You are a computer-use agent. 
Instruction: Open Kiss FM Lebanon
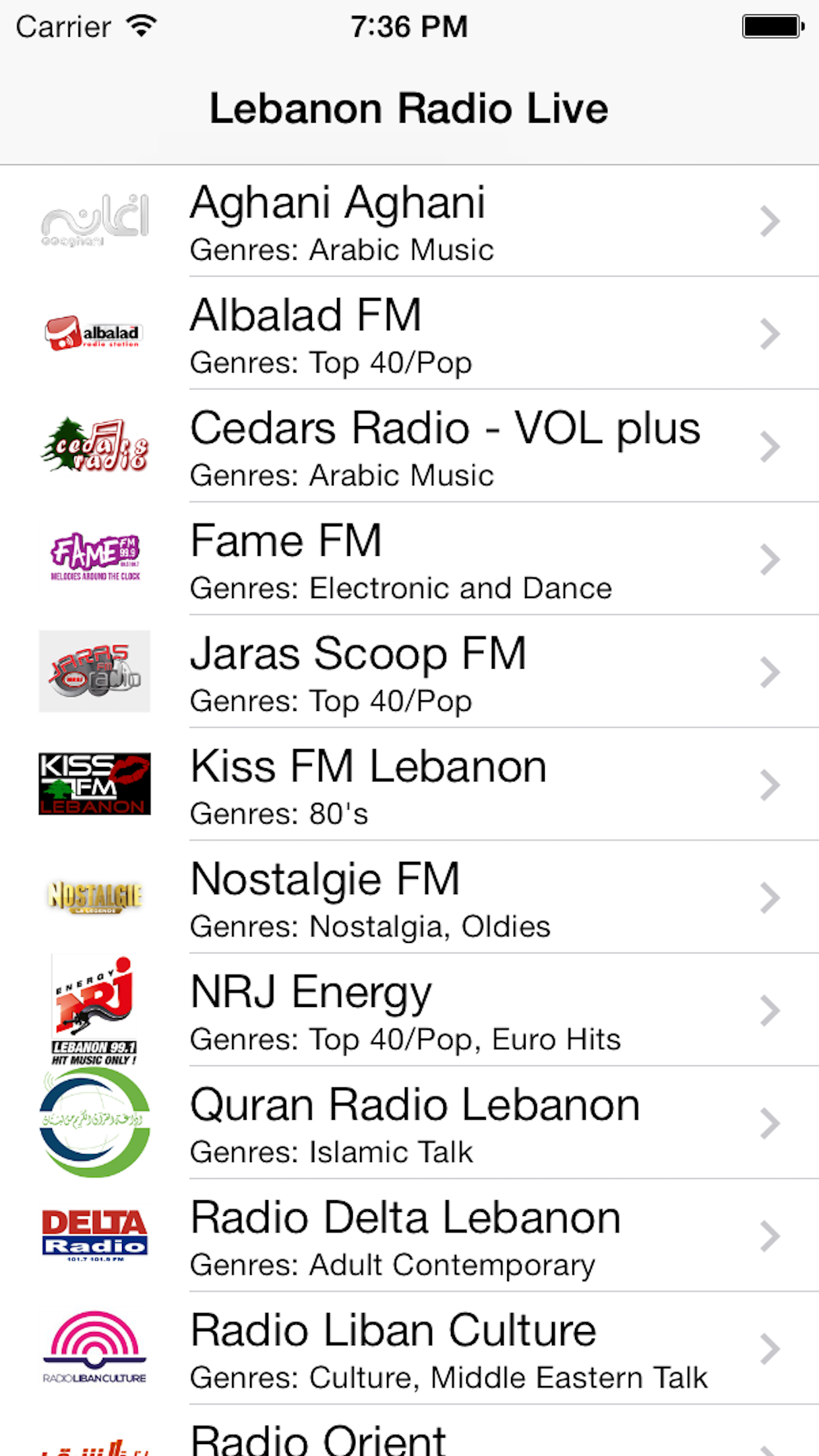(409, 785)
